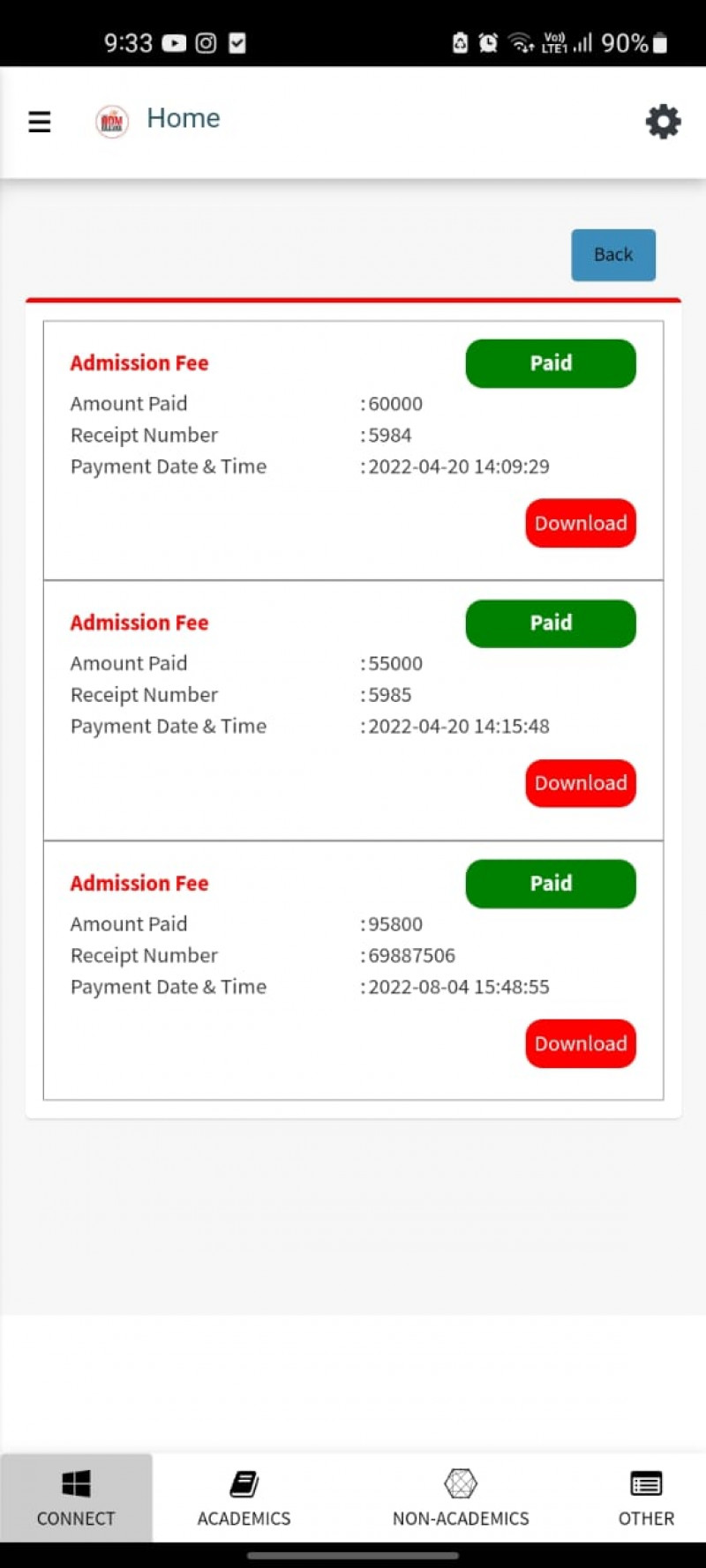Viewport: 706px width, 1568px height.
Task: Tap the blue Back button
Action: [x=612, y=255]
